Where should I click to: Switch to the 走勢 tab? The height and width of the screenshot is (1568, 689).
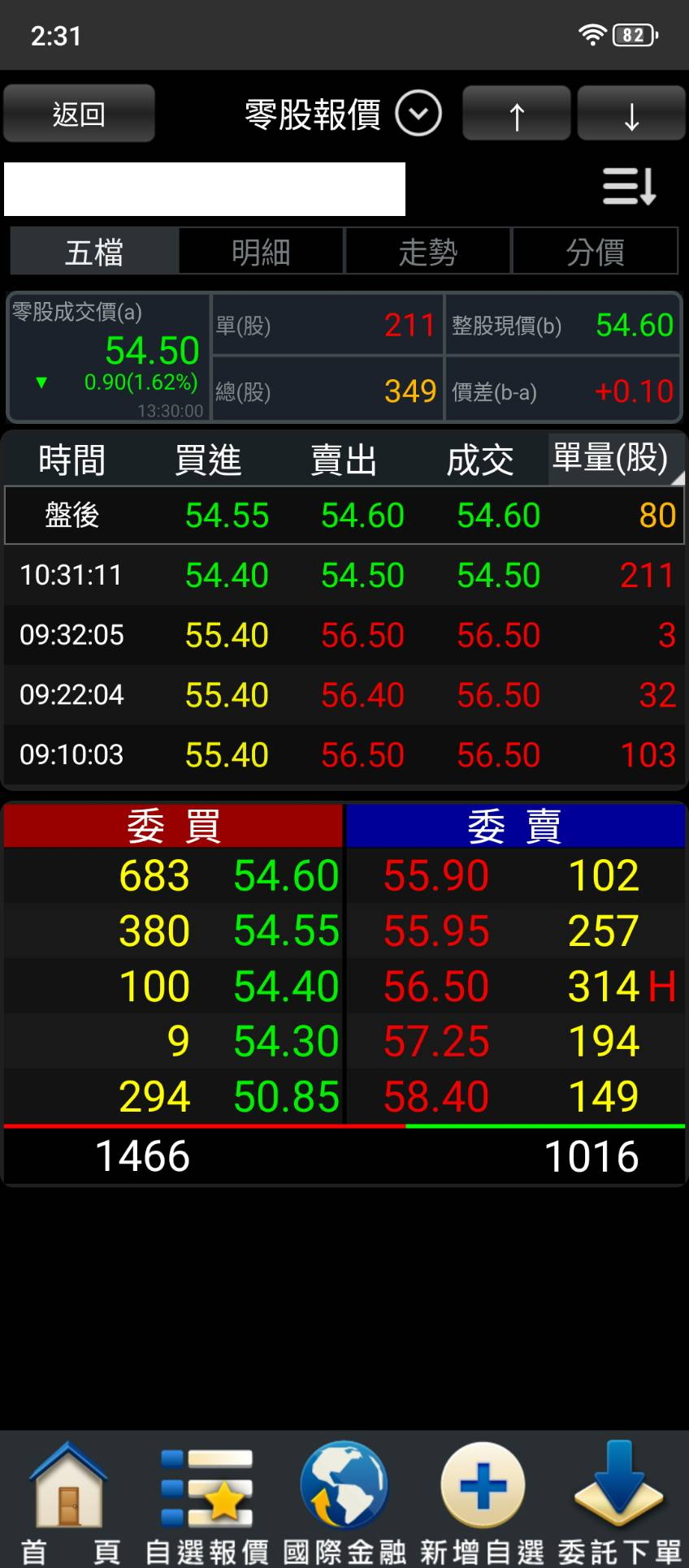point(428,252)
